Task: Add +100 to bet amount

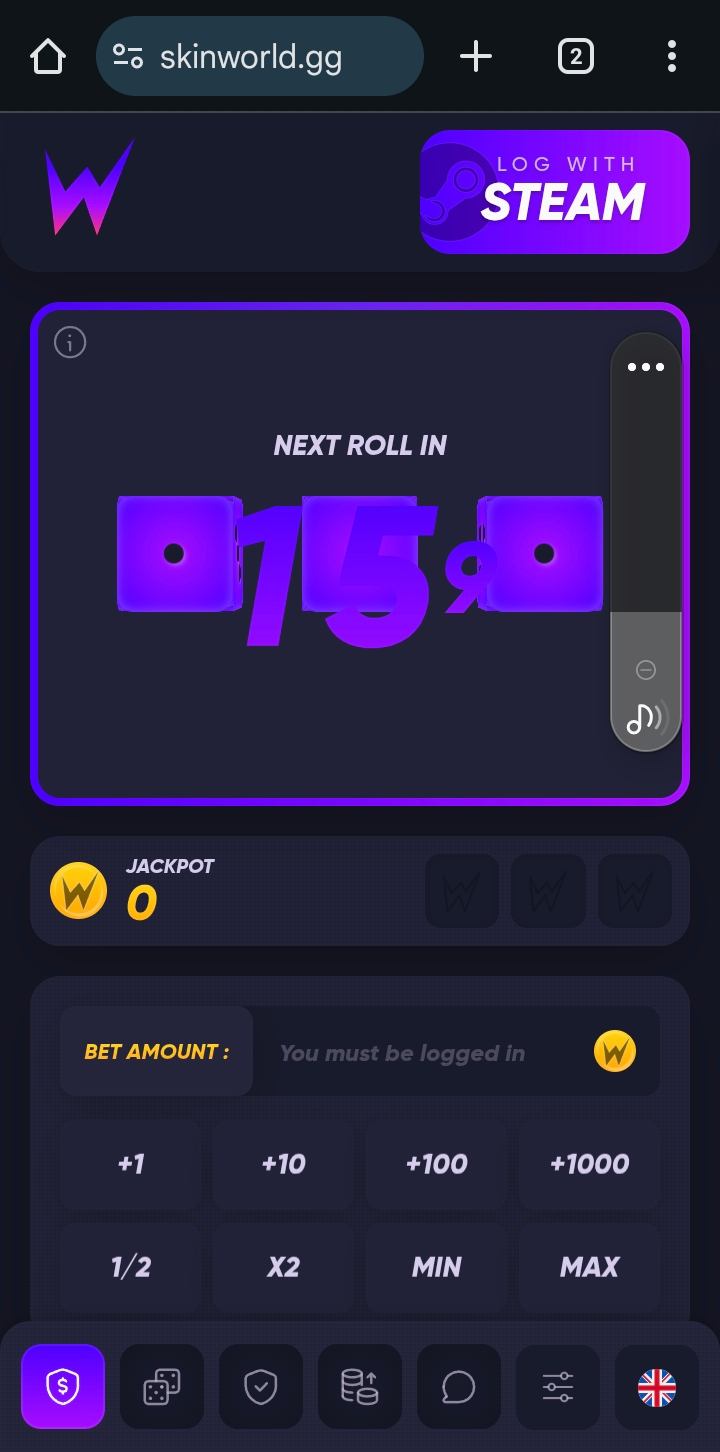Action: [x=437, y=1164]
